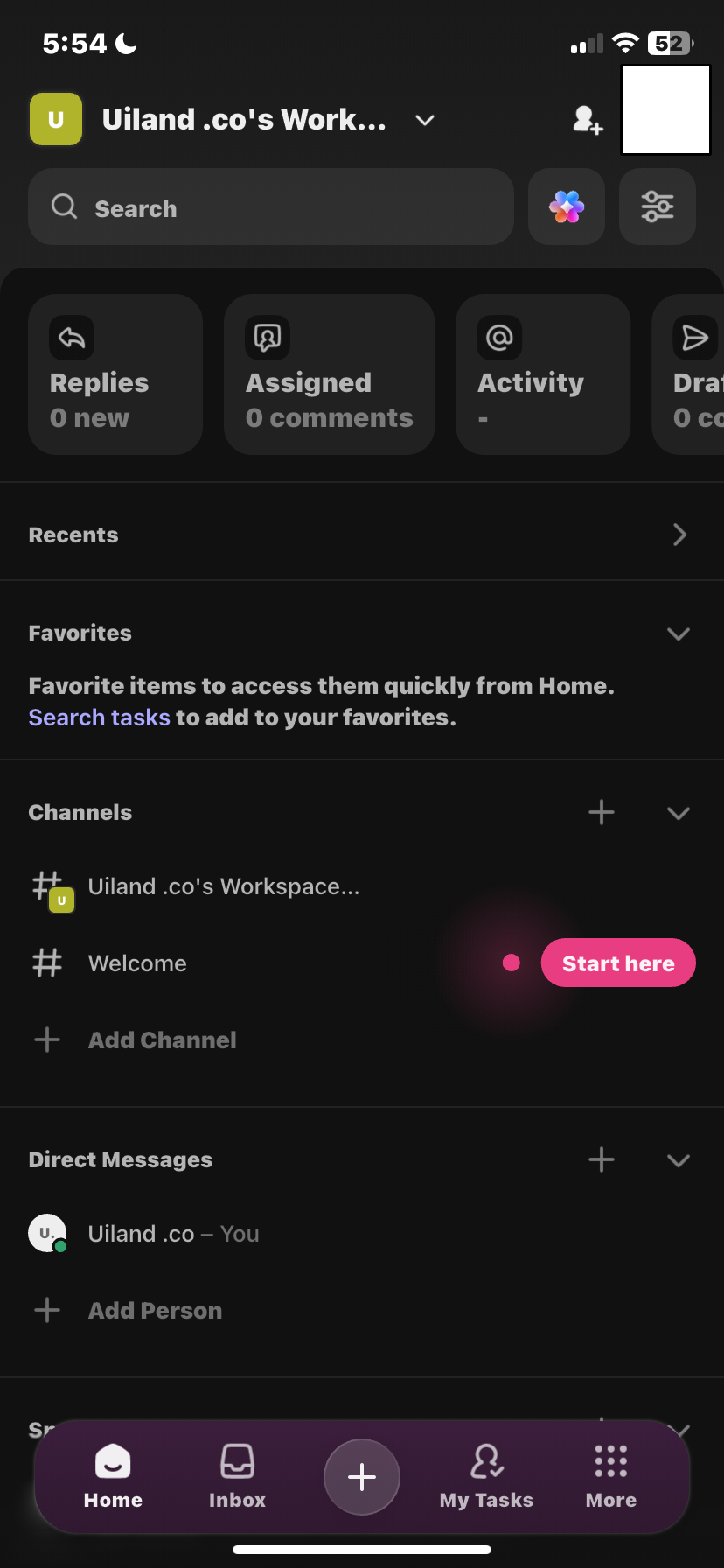Open Assigned comments
The width and height of the screenshot is (724, 1568).
pyautogui.click(x=328, y=374)
